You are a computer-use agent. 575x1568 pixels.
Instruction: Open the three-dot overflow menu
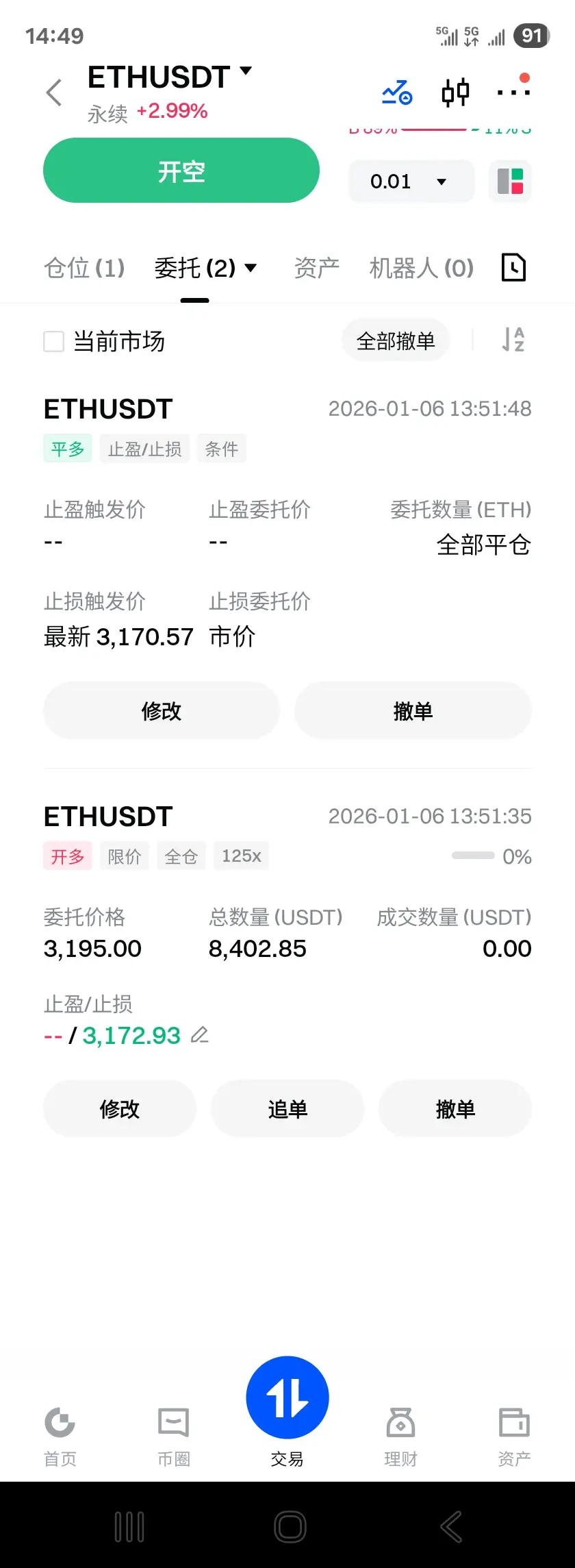tap(513, 92)
